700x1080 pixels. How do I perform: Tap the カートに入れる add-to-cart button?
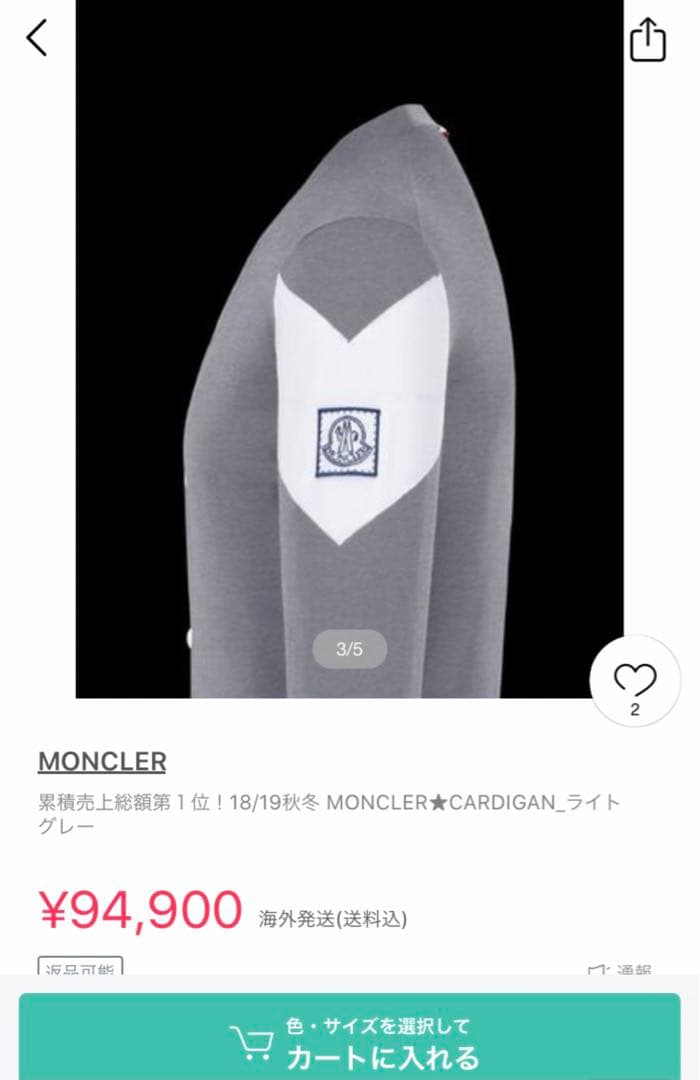coord(350,1041)
